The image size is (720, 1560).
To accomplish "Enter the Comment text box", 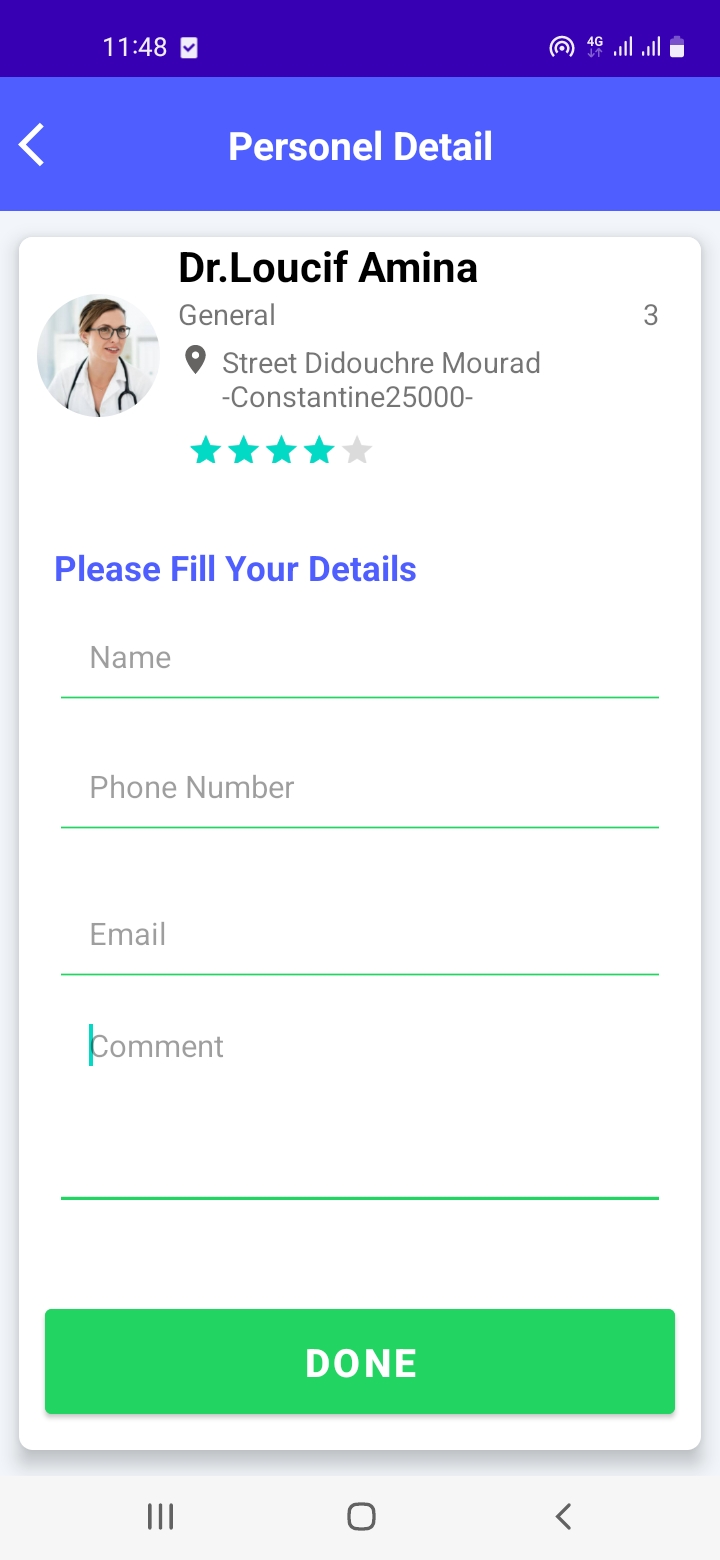I will tap(360, 1100).
